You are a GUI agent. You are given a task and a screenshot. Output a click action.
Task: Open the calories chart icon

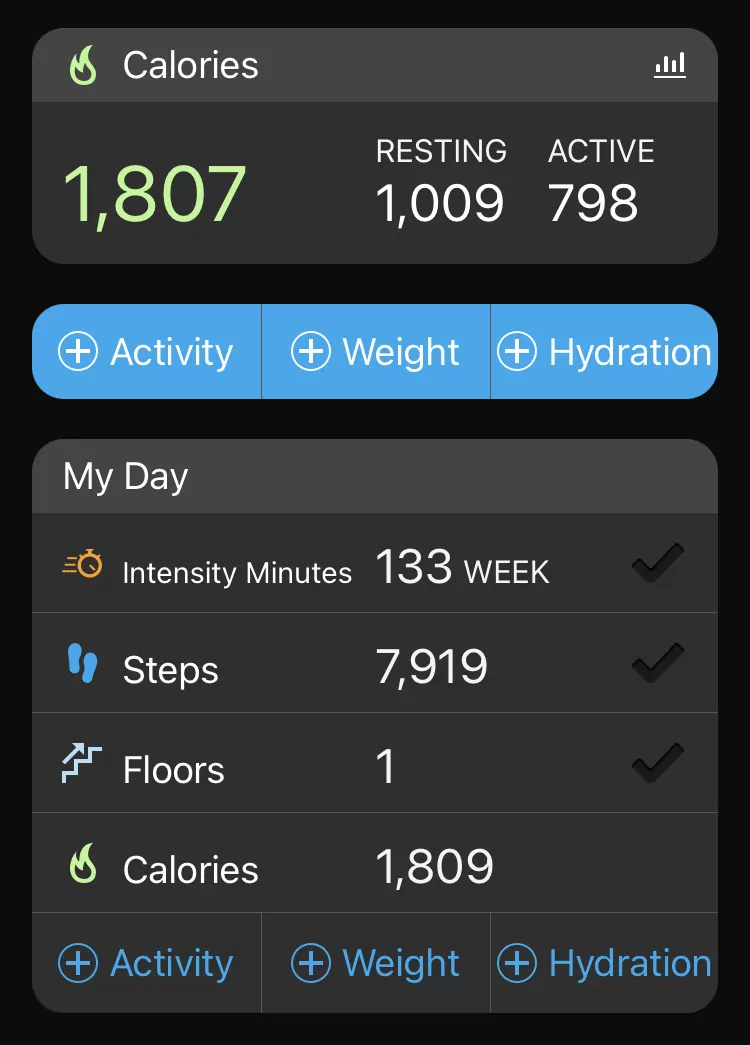(670, 66)
